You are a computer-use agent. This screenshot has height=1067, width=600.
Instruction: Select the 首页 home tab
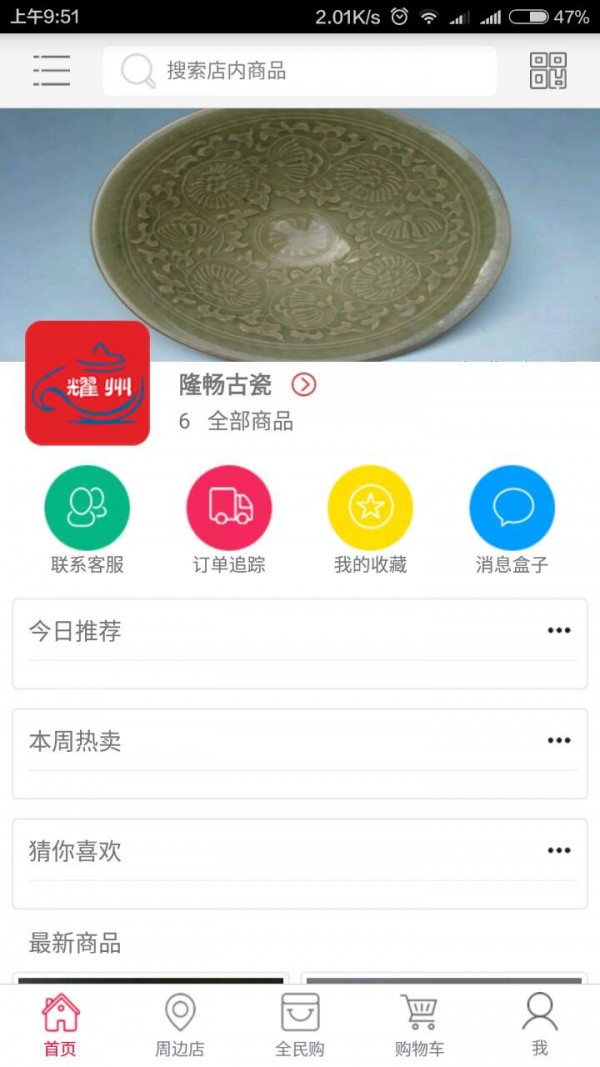point(60,1025)
